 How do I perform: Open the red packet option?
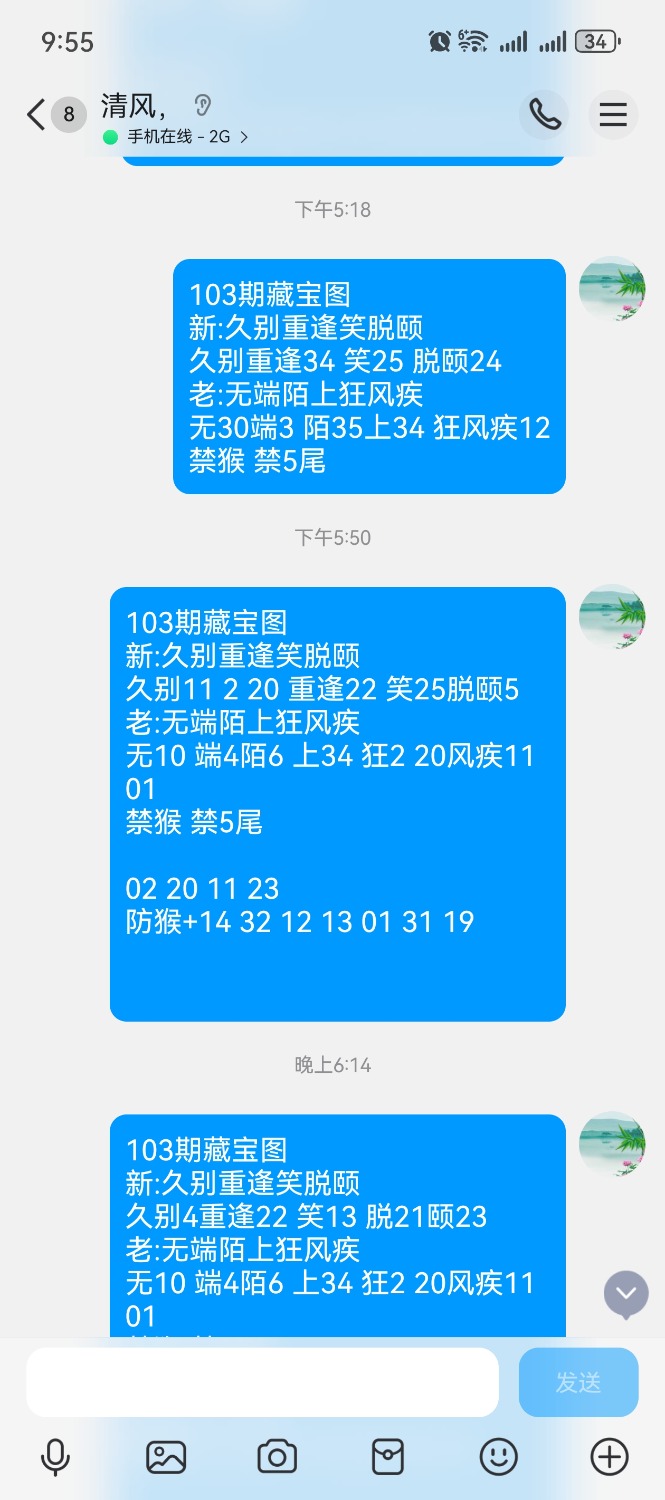(x=388, y=1457)
